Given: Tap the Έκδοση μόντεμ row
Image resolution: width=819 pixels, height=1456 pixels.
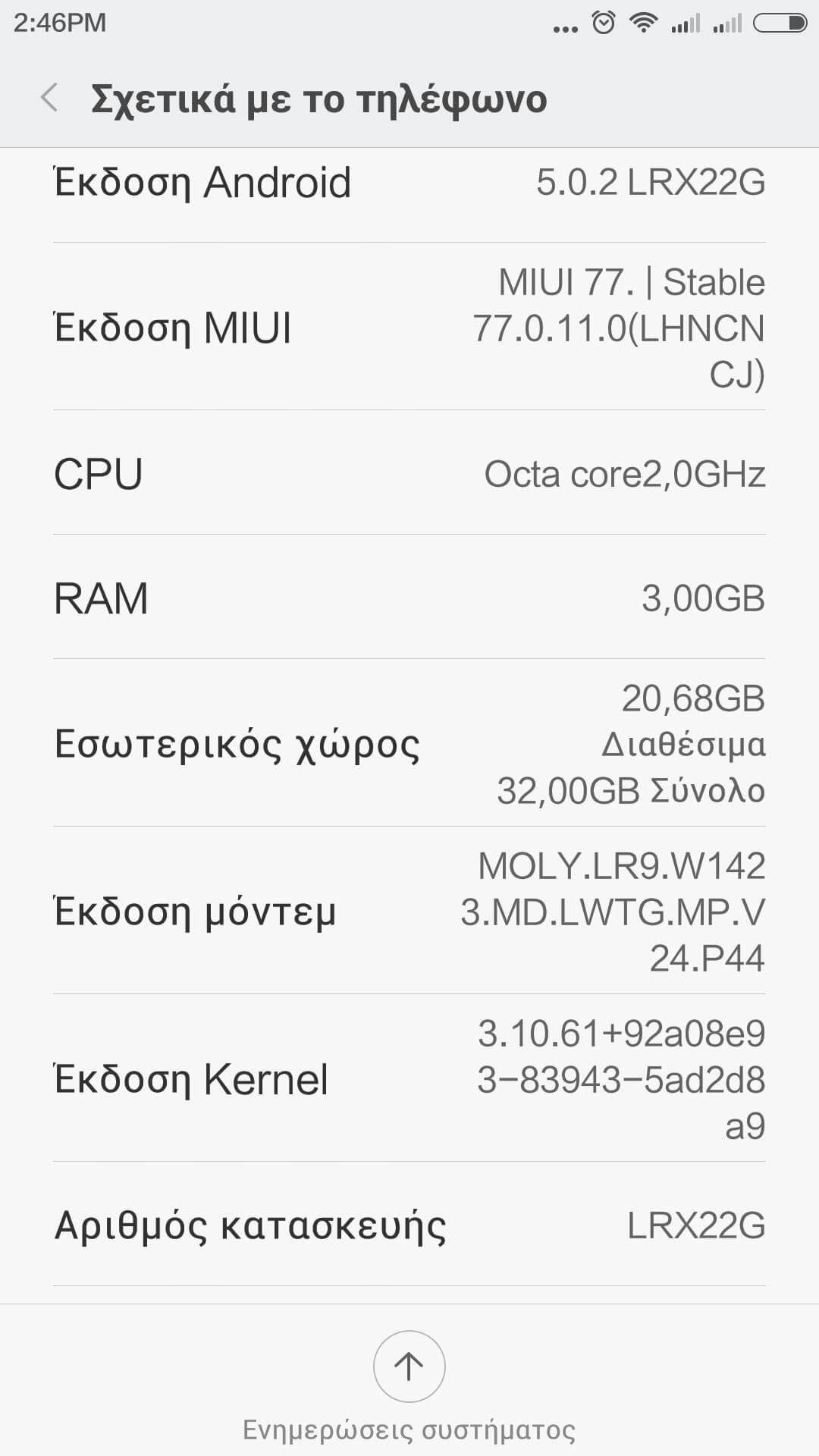Looking at the screenshot, I should pos(409,912).
